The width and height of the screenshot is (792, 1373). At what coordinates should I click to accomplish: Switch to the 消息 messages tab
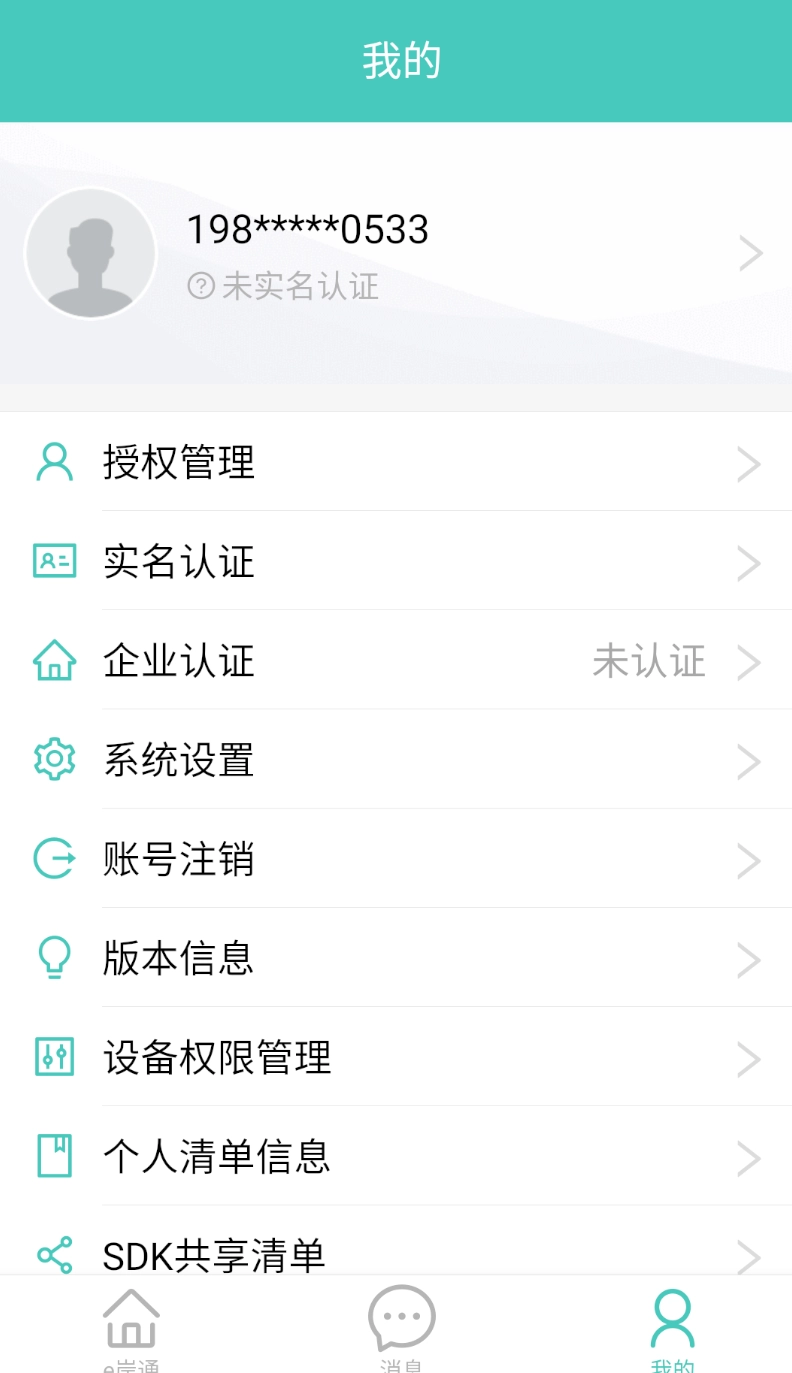pos(400,1325)
